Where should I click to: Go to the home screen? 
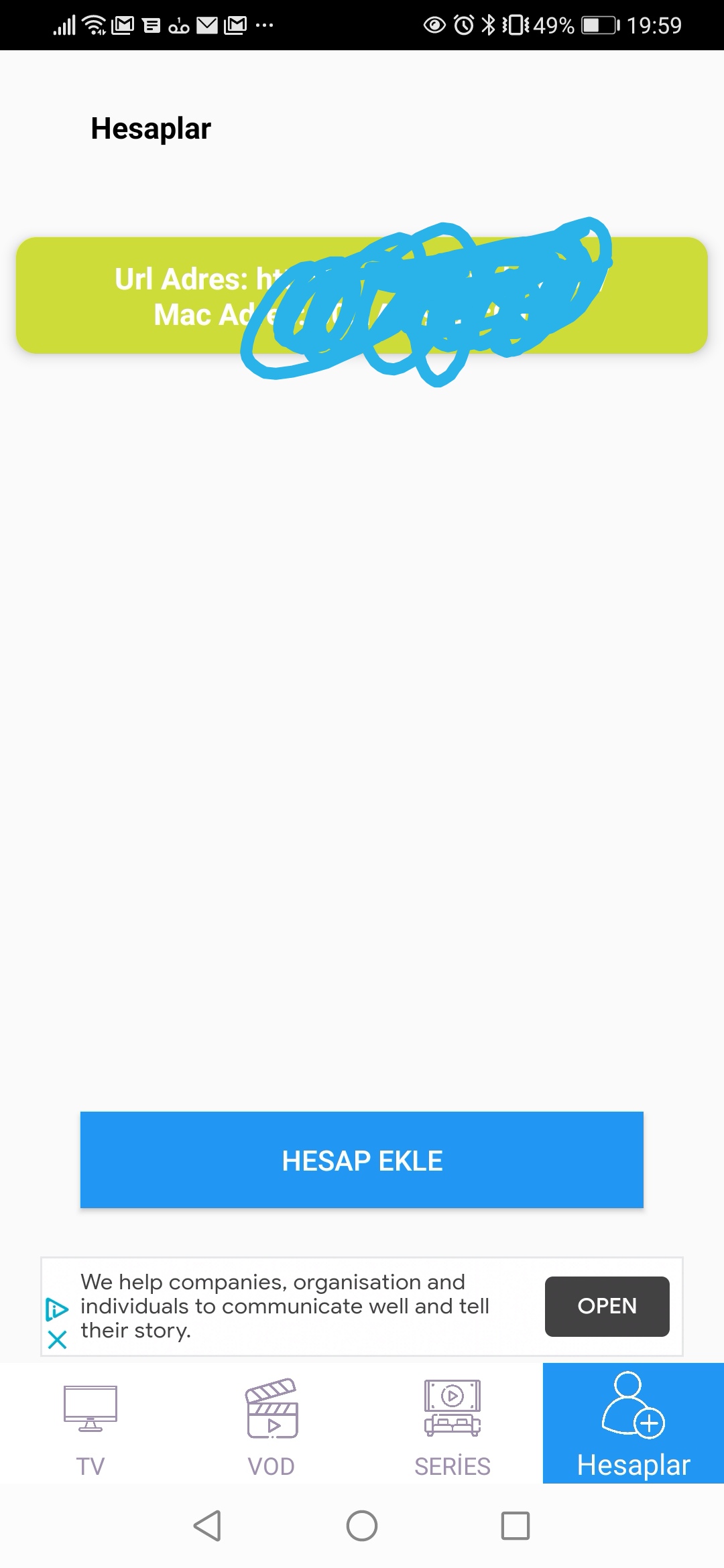(x=362, y=1526)
